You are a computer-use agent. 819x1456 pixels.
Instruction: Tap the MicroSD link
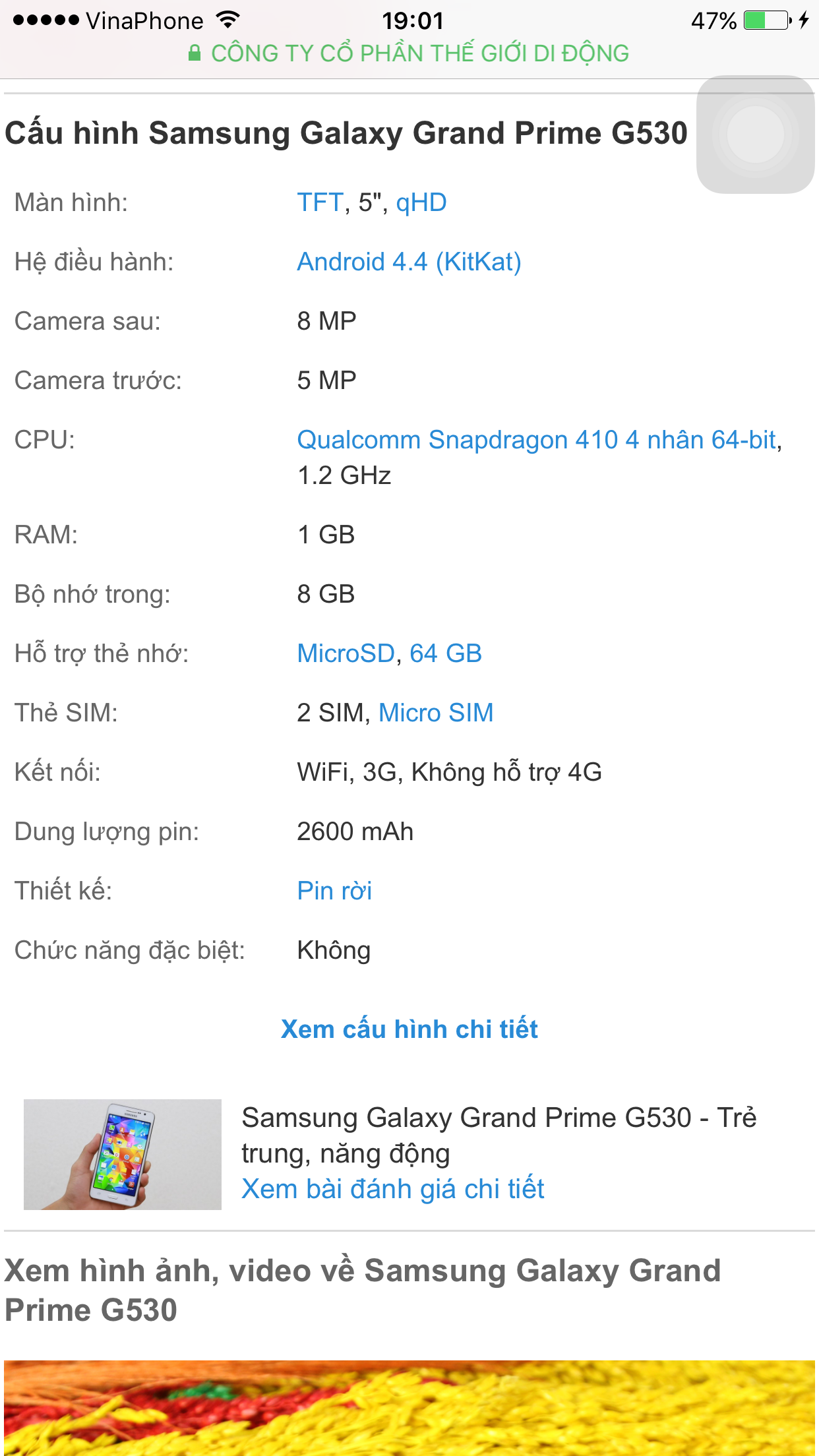[346, 653]
